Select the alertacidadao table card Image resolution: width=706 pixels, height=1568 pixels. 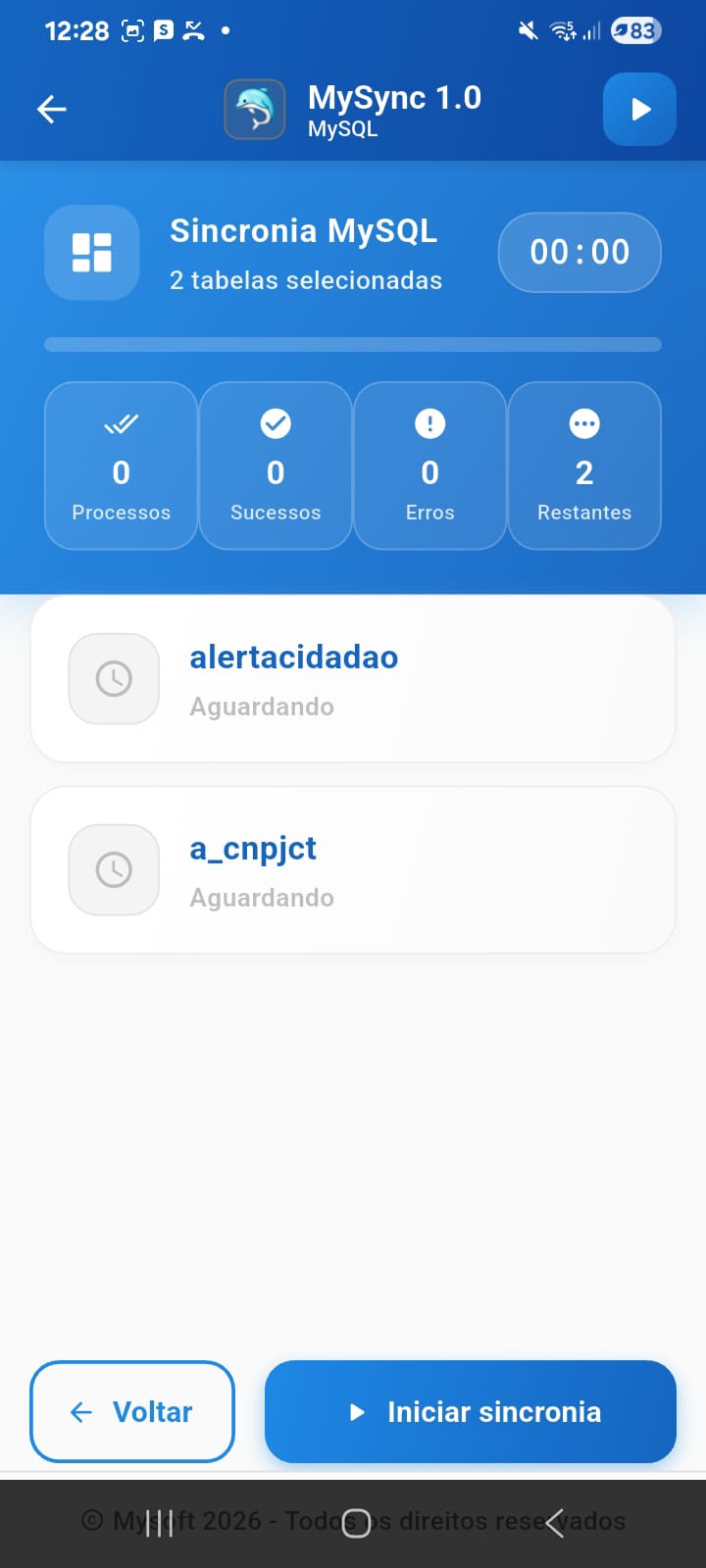point(353,679)
